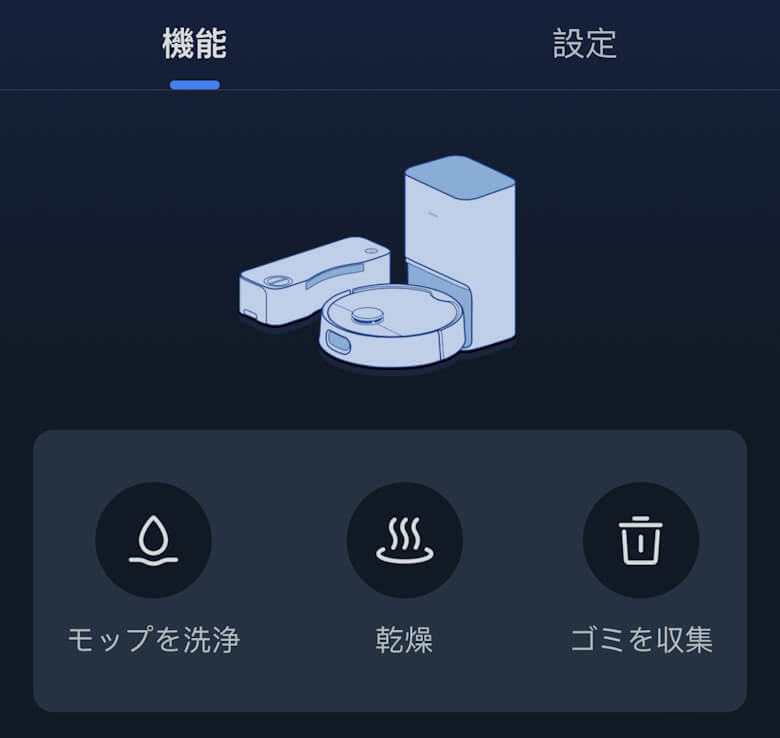The width and height of the screenshot is (780, 738).
Task: Start モップを洗浄 mop washing
Action: 153,541
